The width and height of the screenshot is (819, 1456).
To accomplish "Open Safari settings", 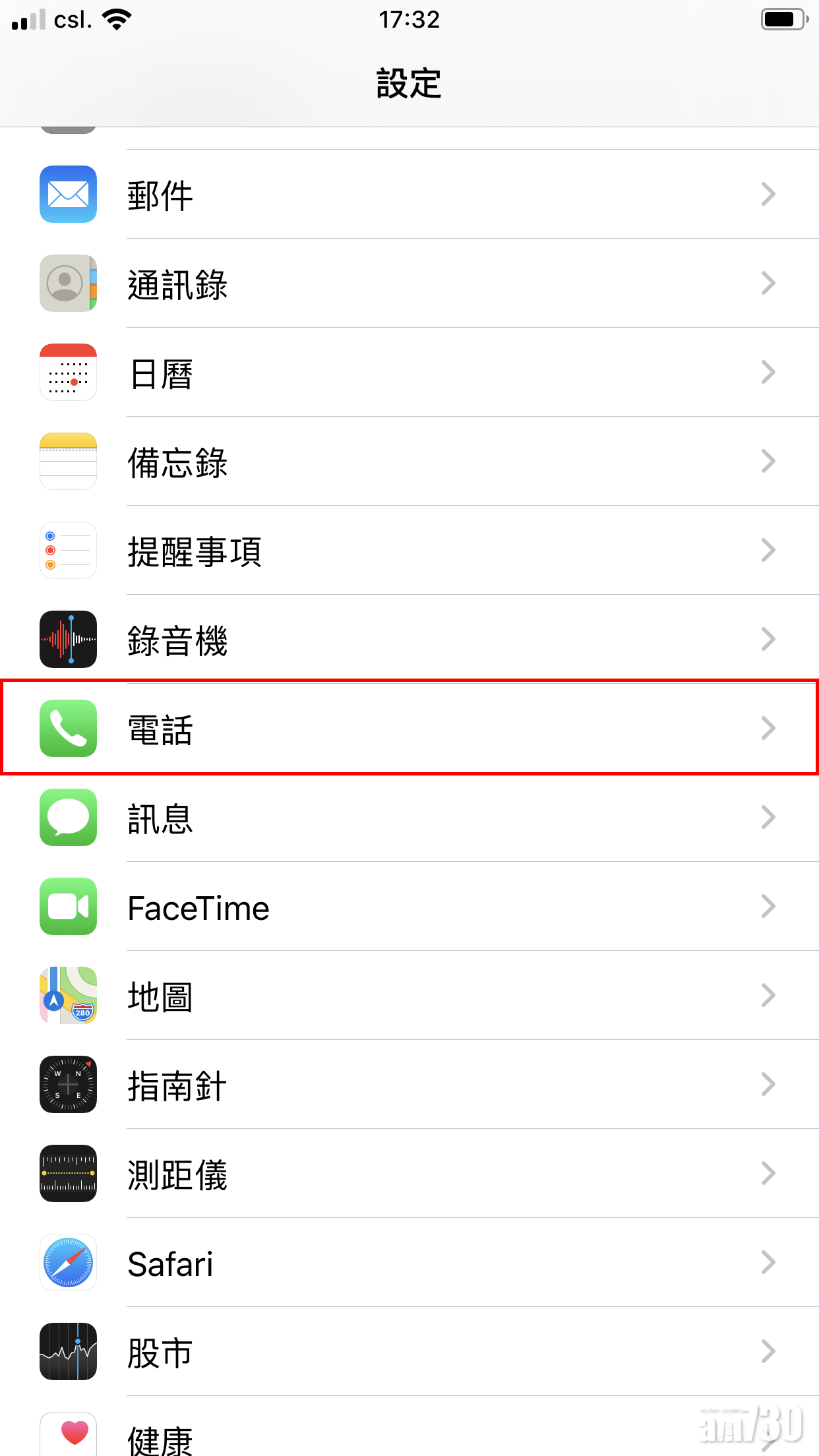I will 409,1263.
